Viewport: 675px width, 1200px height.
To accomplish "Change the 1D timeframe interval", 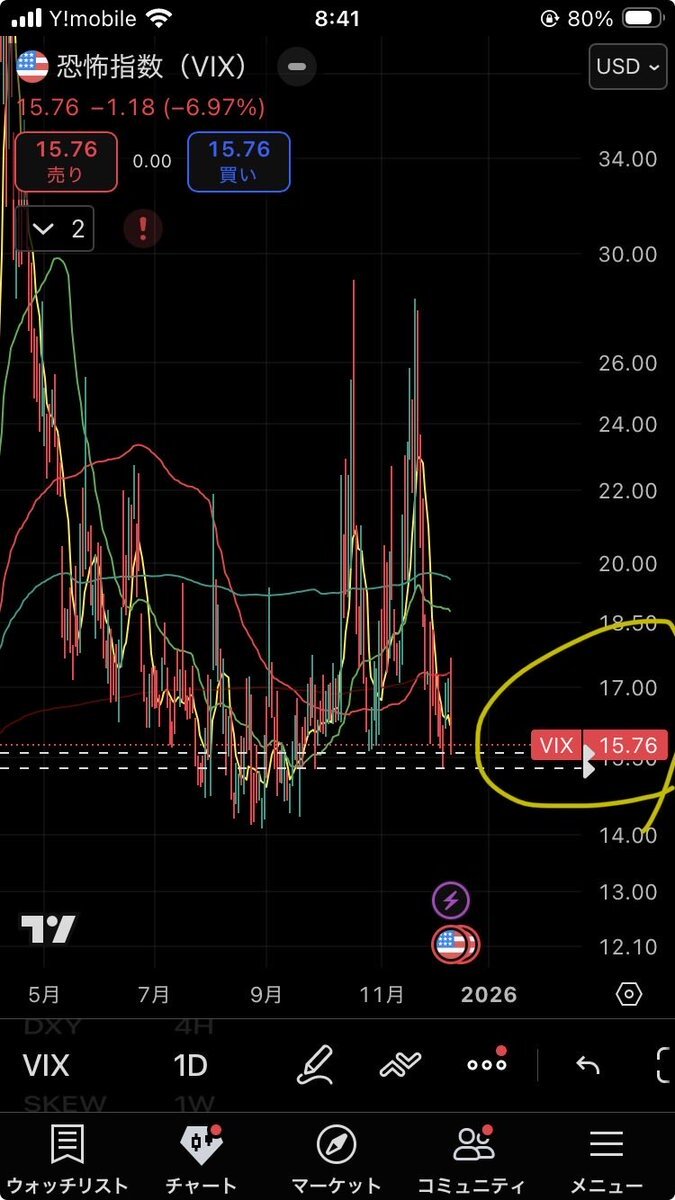I will click(x=190, y=1065).
